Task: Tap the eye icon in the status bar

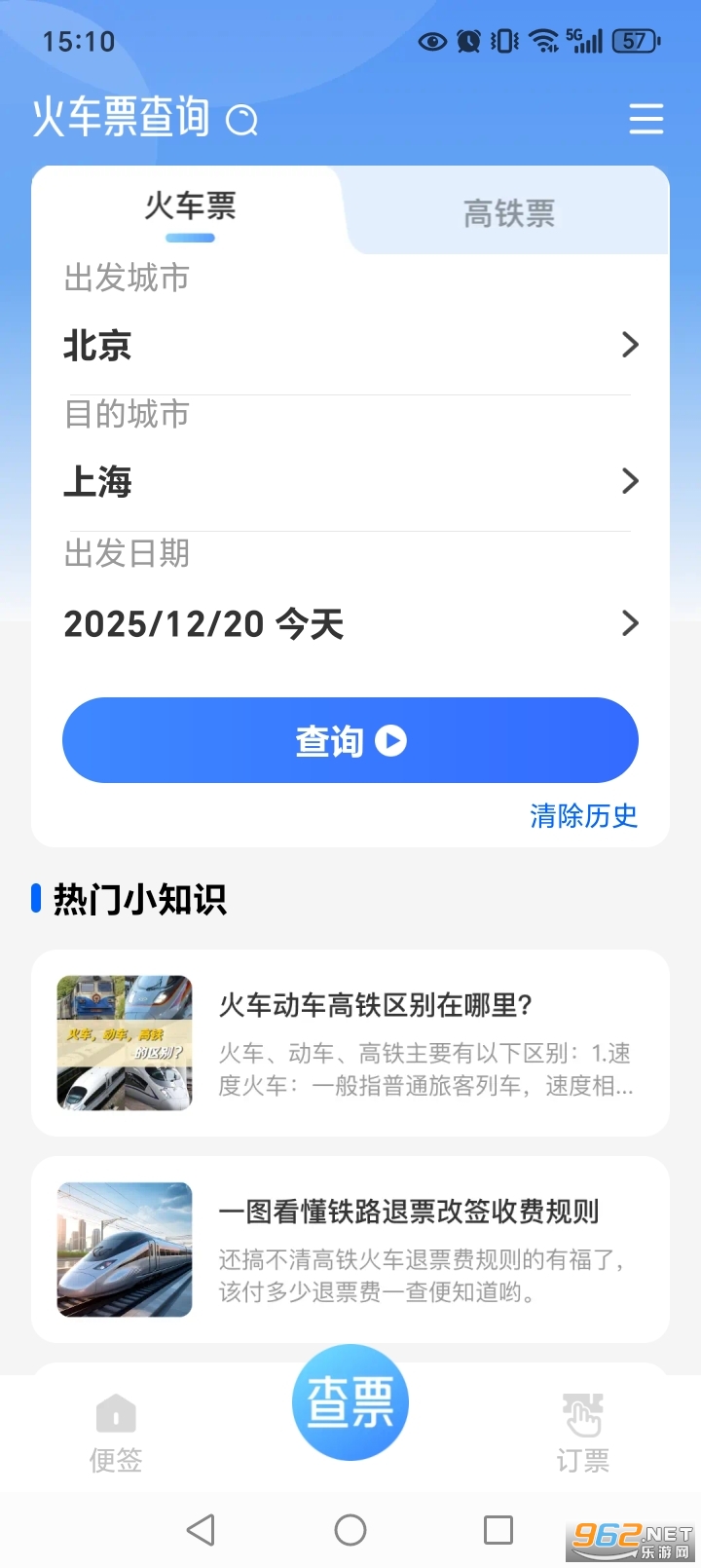Action: [x=429, y=41]
